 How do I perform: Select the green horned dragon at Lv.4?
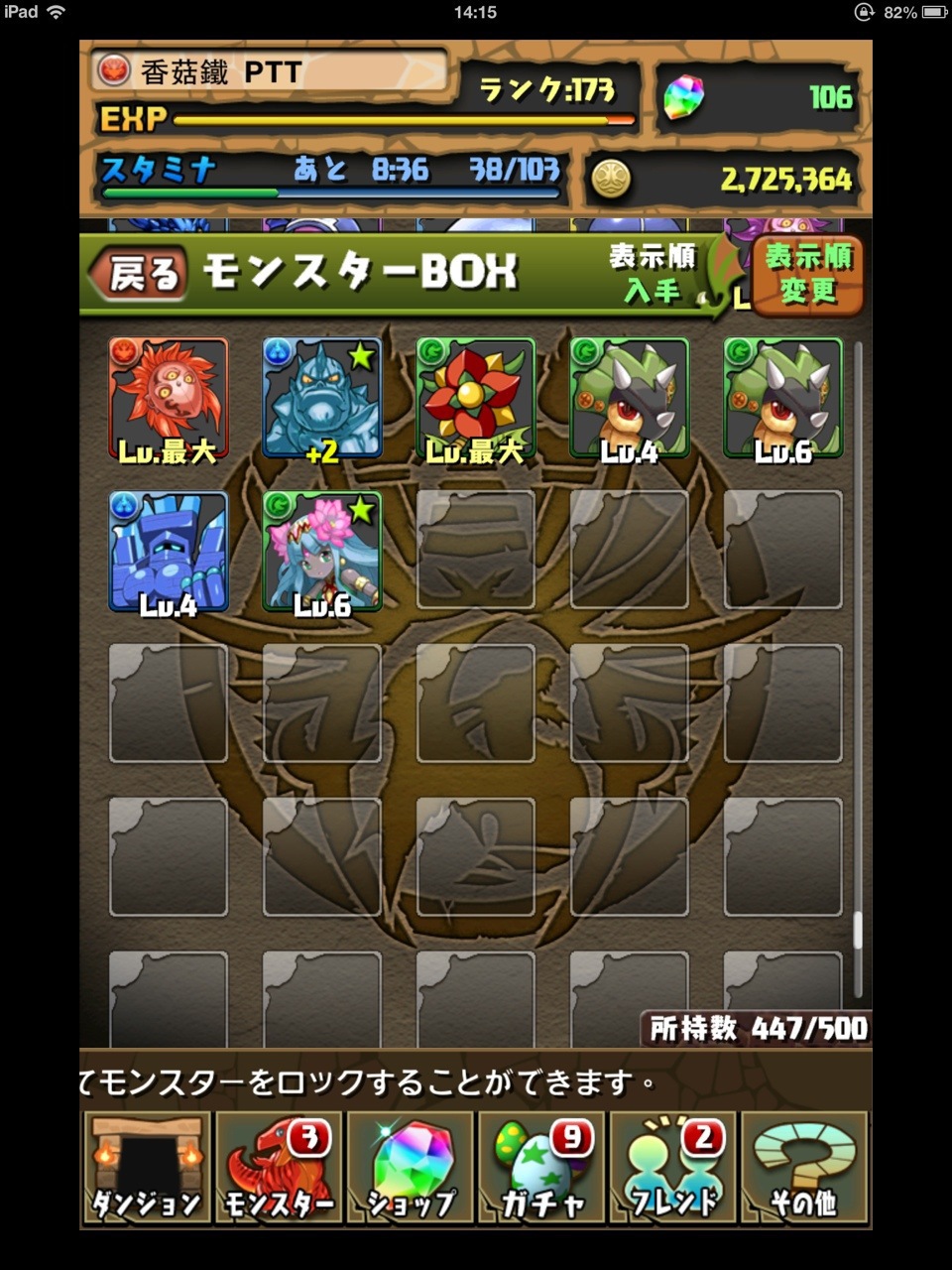630,399
